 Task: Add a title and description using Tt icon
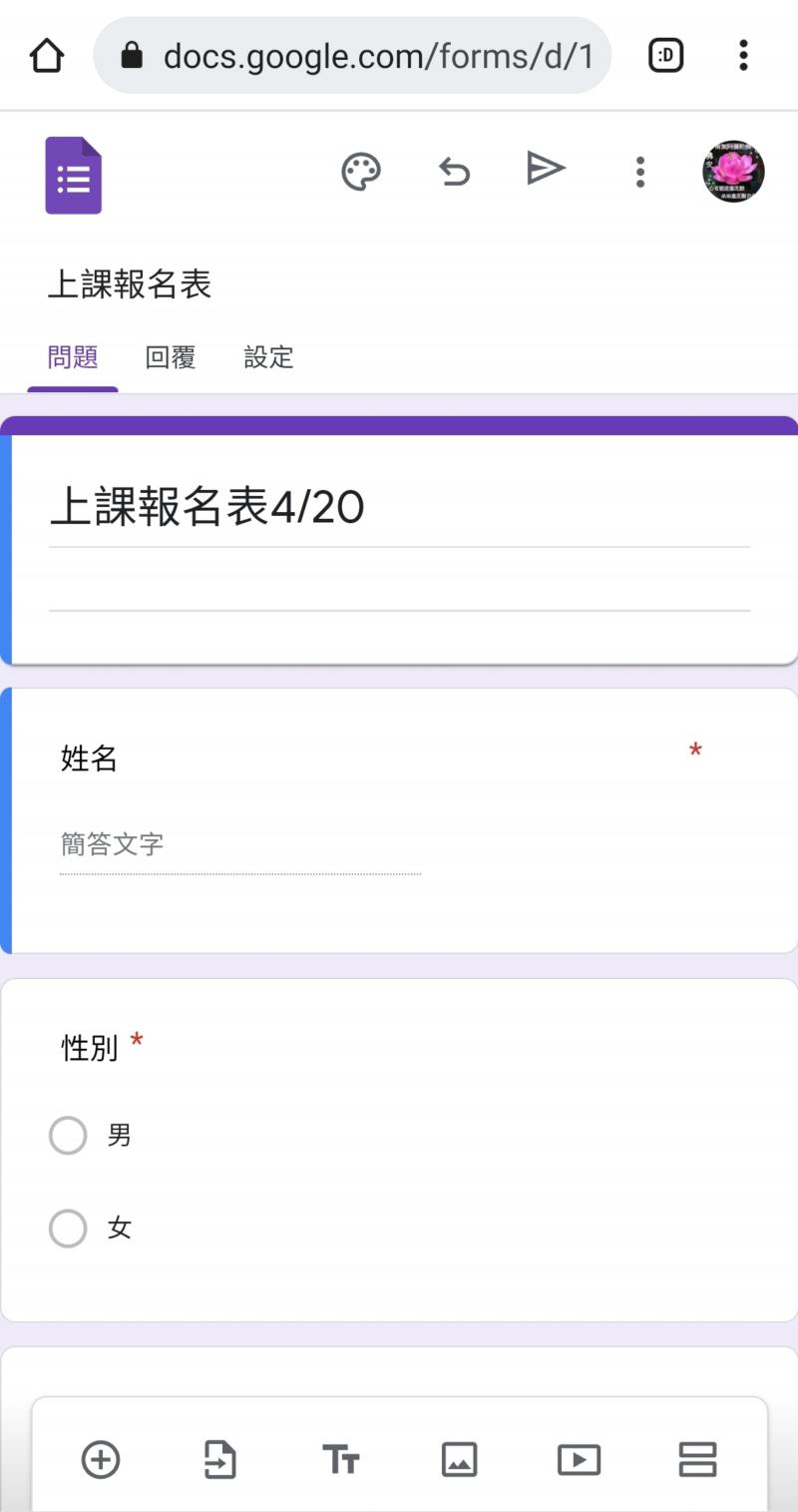tap(340, 1459)
